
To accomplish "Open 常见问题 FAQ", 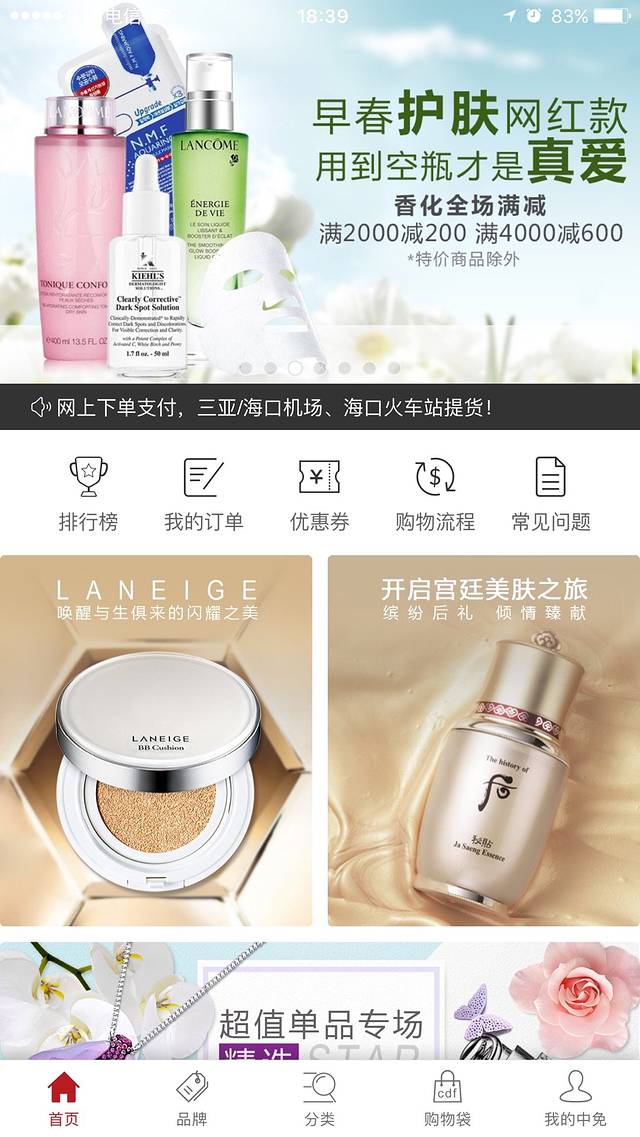I will click(x=551, y=493).
